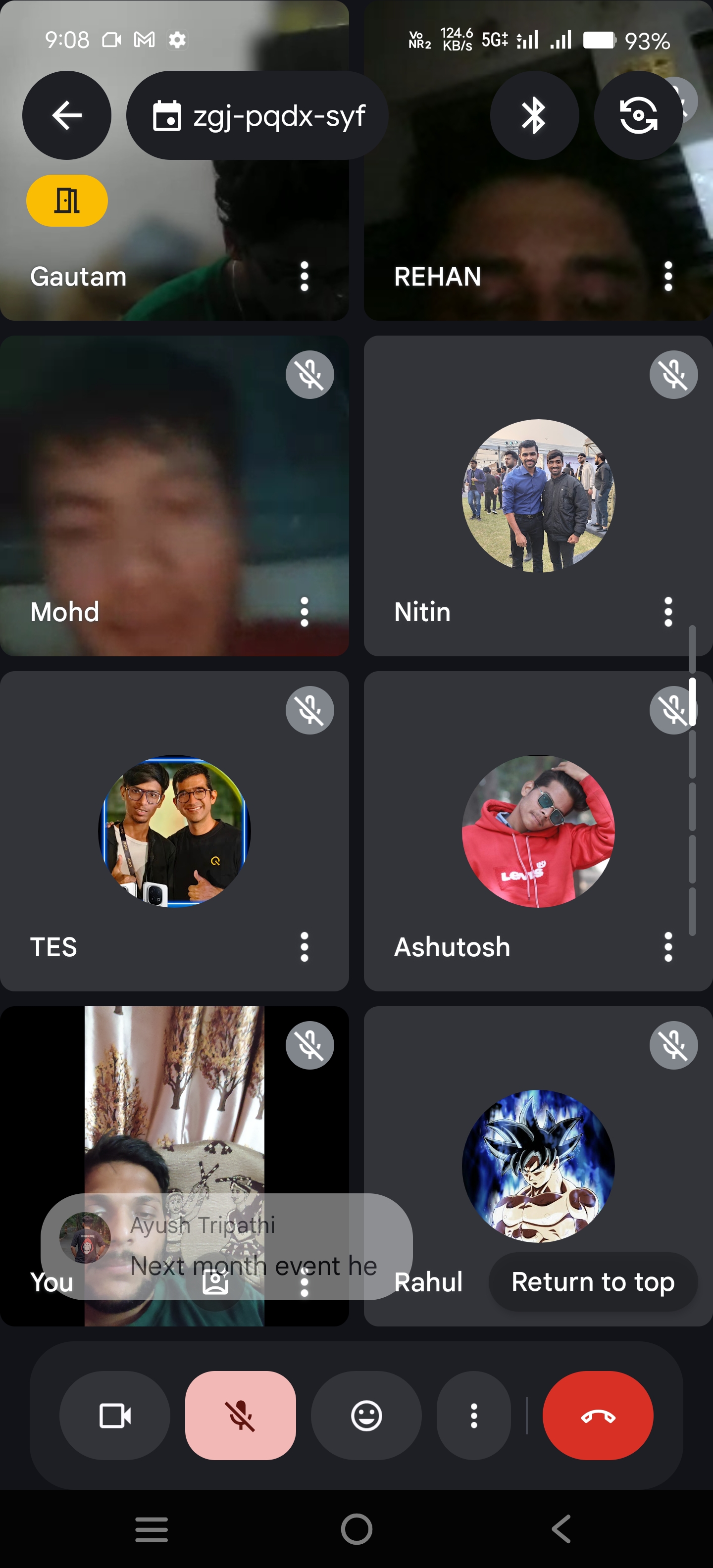Switch camera with the flip icon
The height and width of the screenshot is (1568, 713).
point(638,116)
